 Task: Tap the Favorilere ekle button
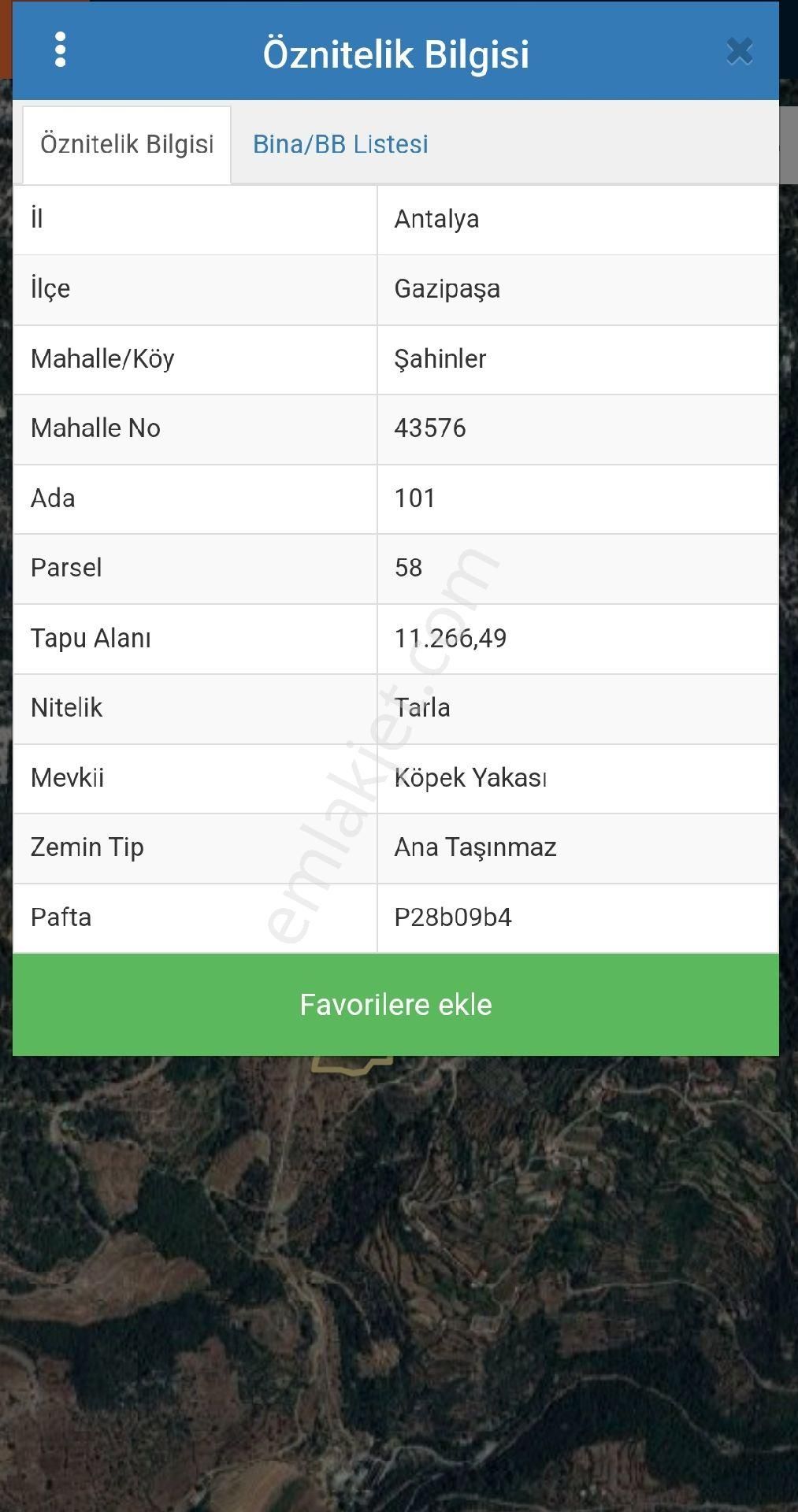pos(395,1004)
